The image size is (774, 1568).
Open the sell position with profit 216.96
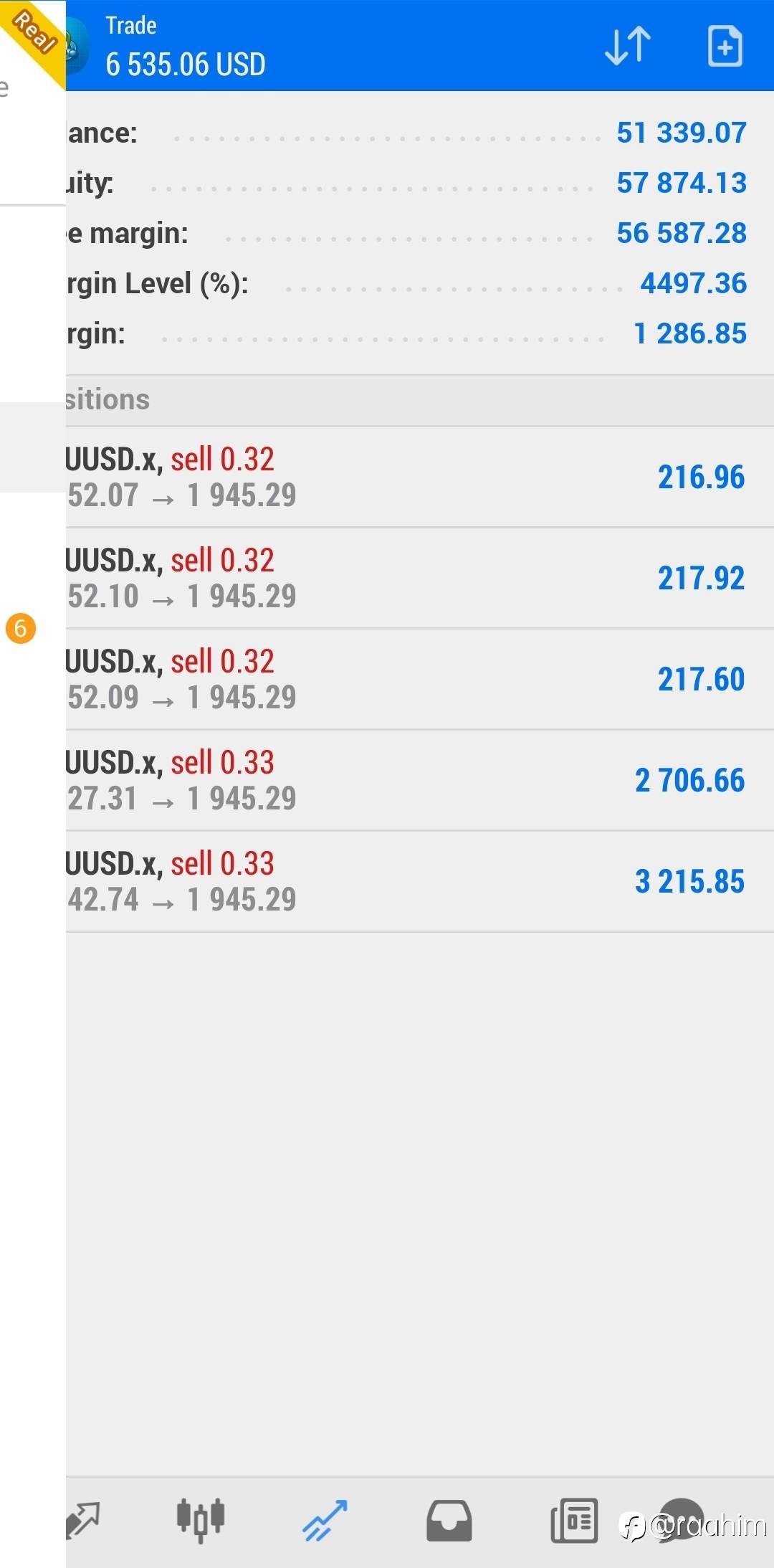420,477
